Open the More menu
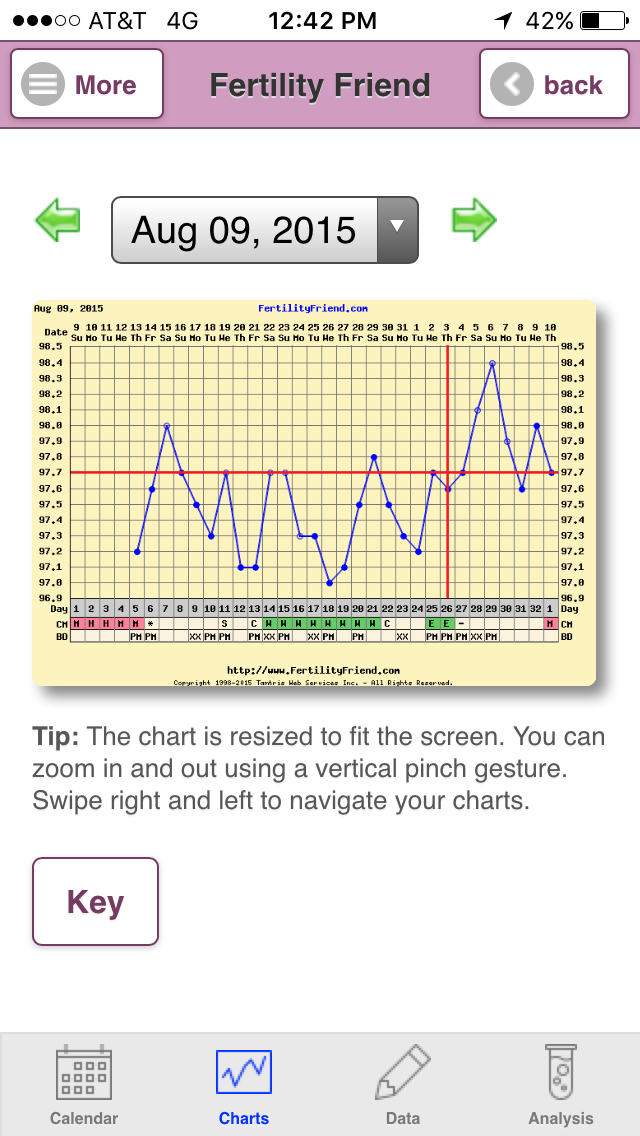This screenshot has width=640, height=1136. (x=87, y=85)
